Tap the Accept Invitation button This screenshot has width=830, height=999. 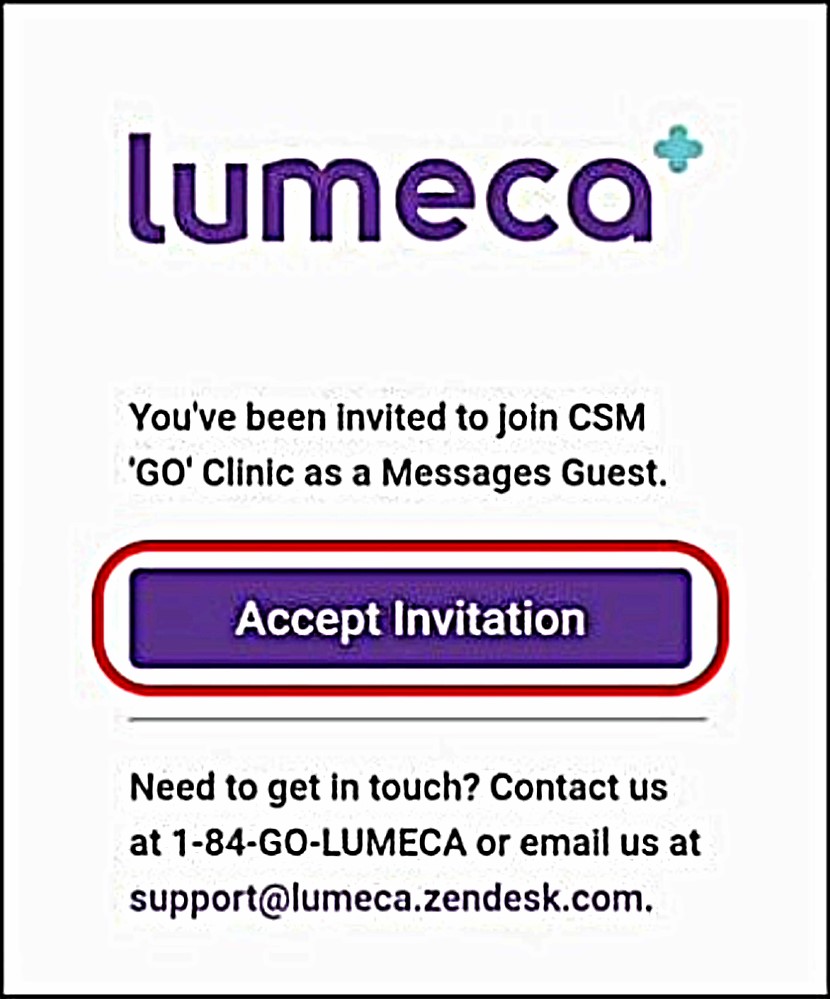click(x=410, y=618)
